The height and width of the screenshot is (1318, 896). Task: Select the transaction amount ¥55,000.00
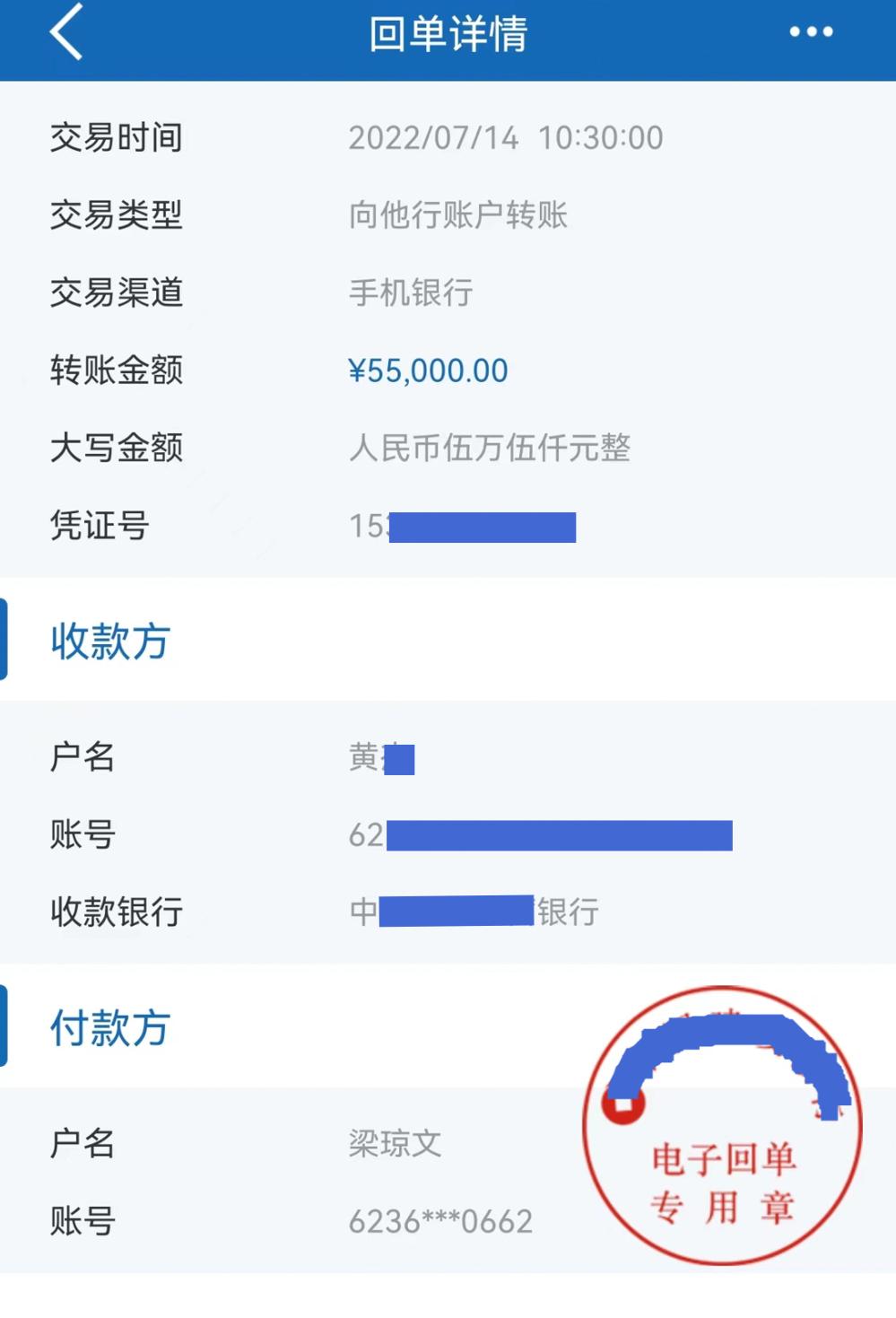[429, 369]
